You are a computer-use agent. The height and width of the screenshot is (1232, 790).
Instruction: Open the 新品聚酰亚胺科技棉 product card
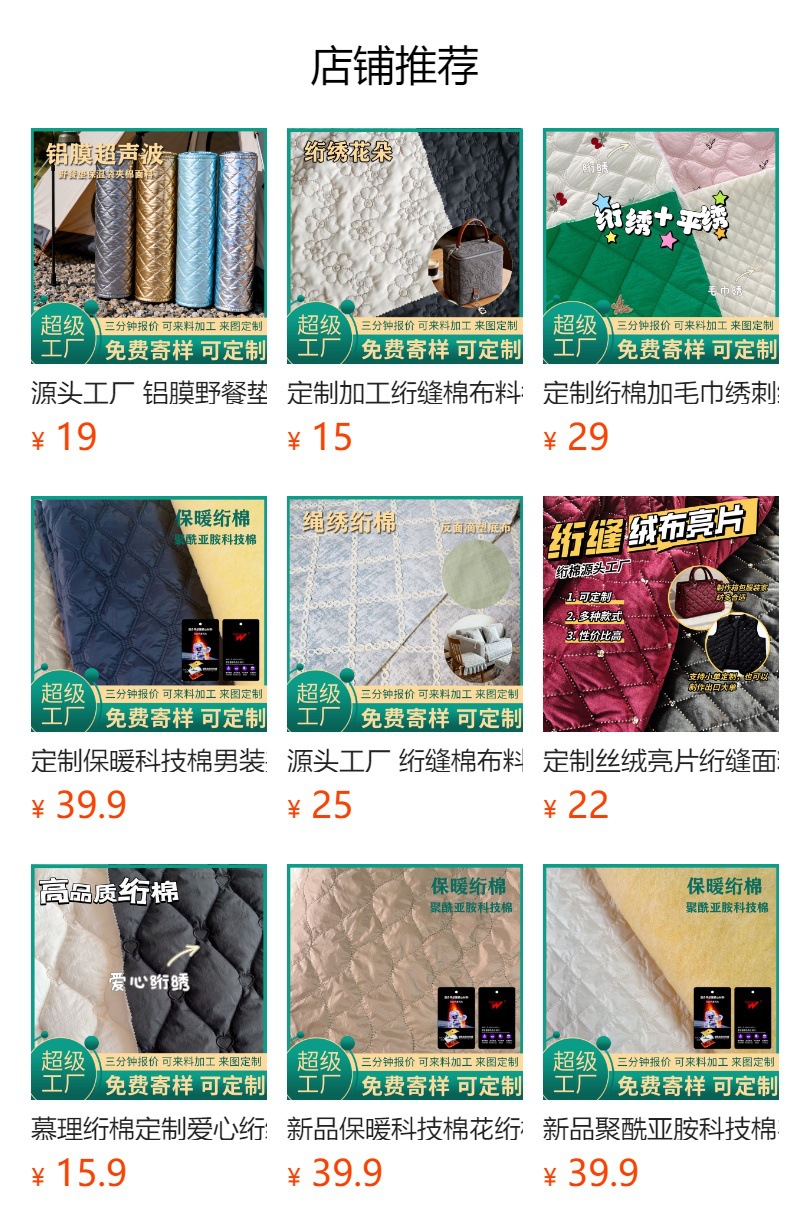660,982
